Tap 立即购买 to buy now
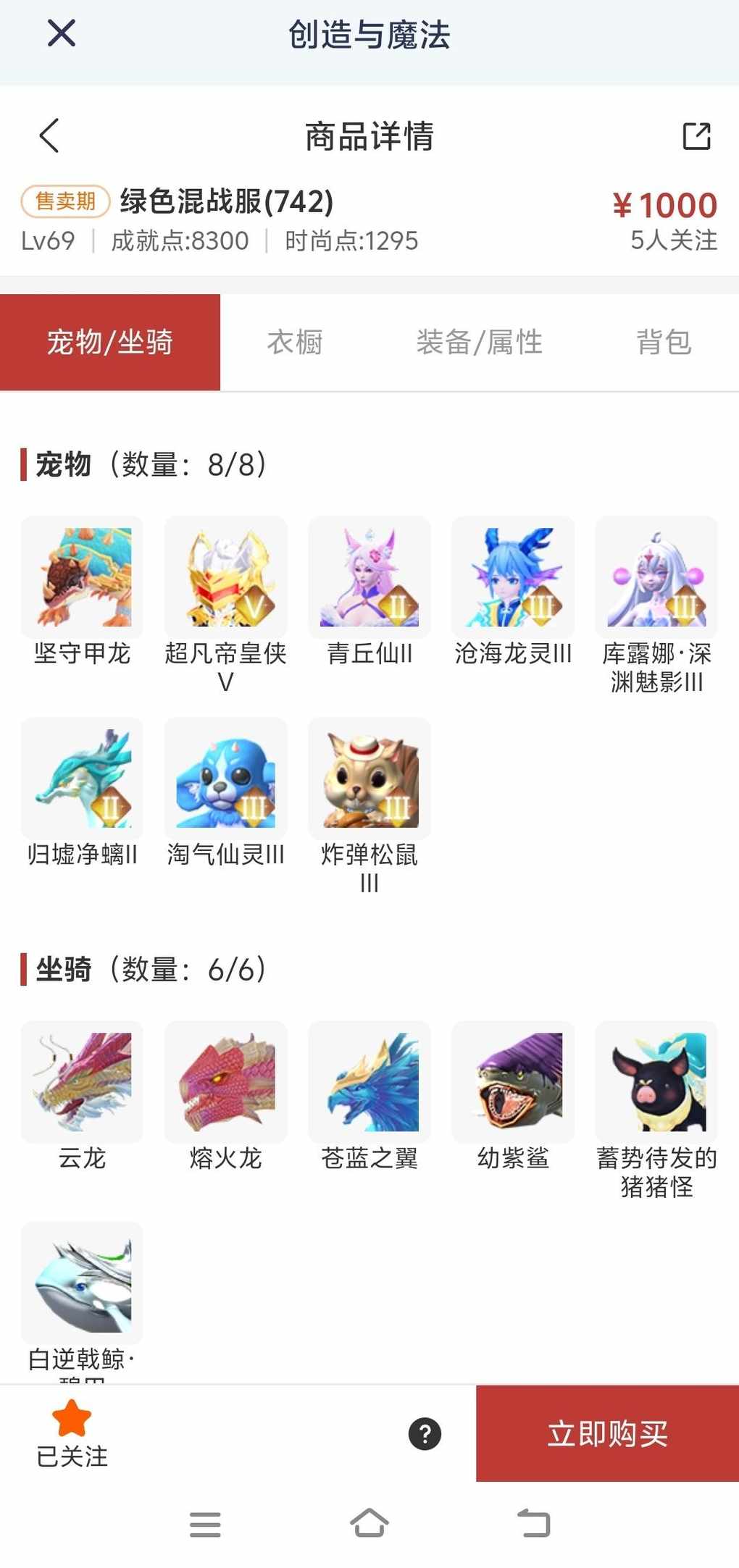 [x=607, y=1433]
